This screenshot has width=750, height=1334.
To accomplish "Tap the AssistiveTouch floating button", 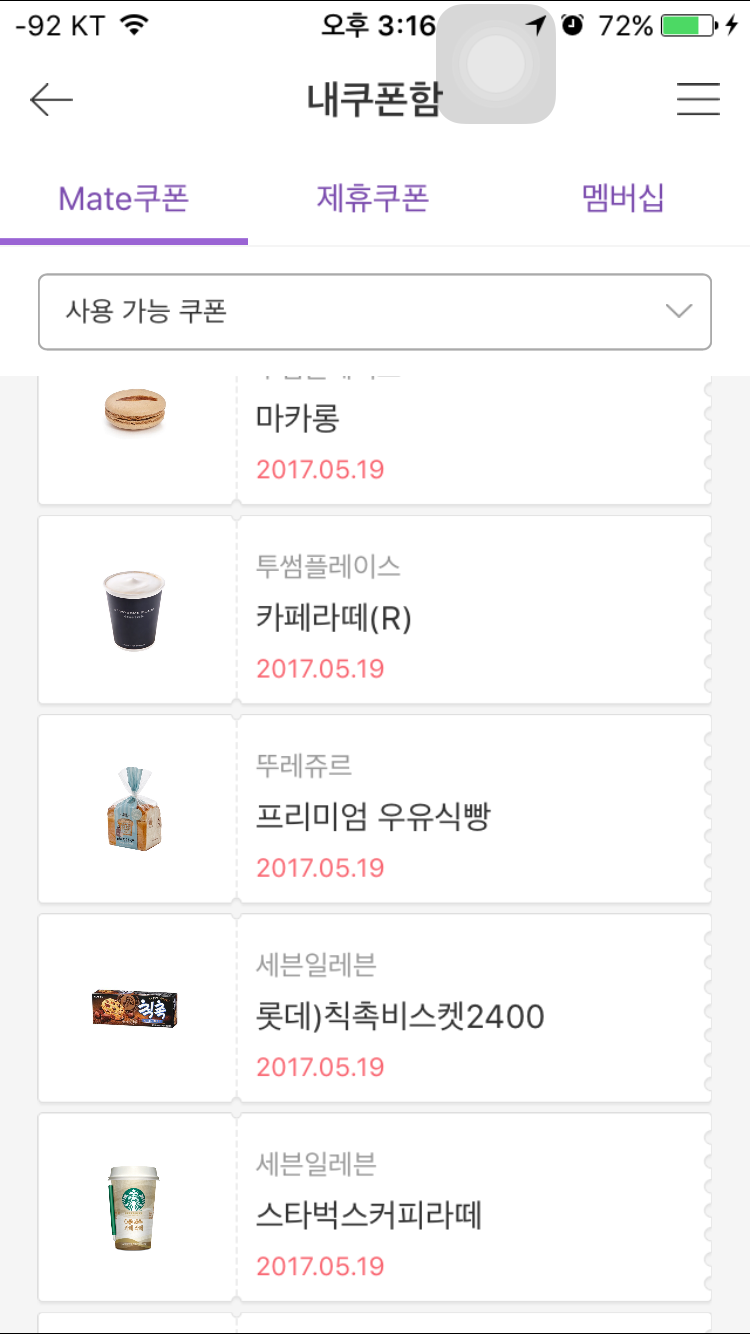I will 496,64.
